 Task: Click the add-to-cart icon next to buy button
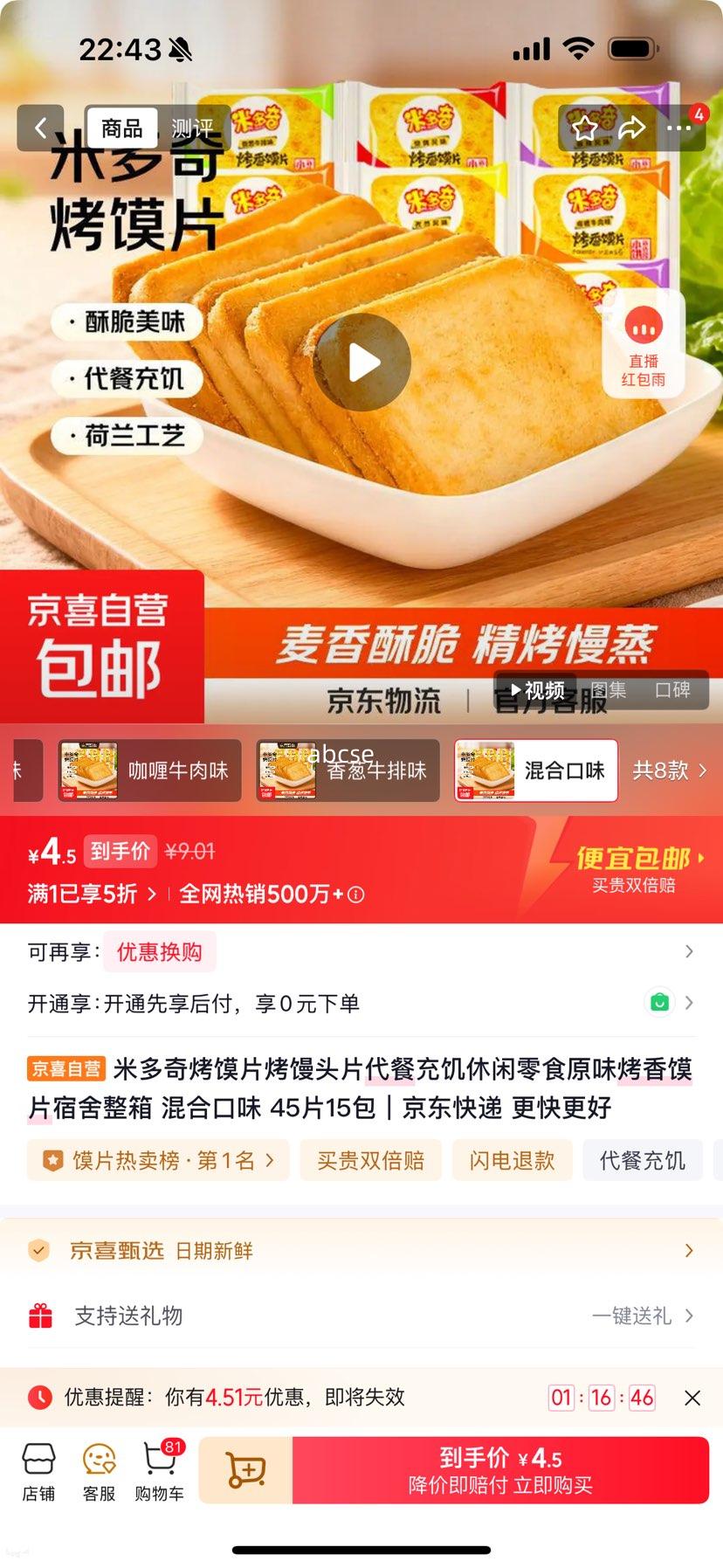coord(247,1470)
